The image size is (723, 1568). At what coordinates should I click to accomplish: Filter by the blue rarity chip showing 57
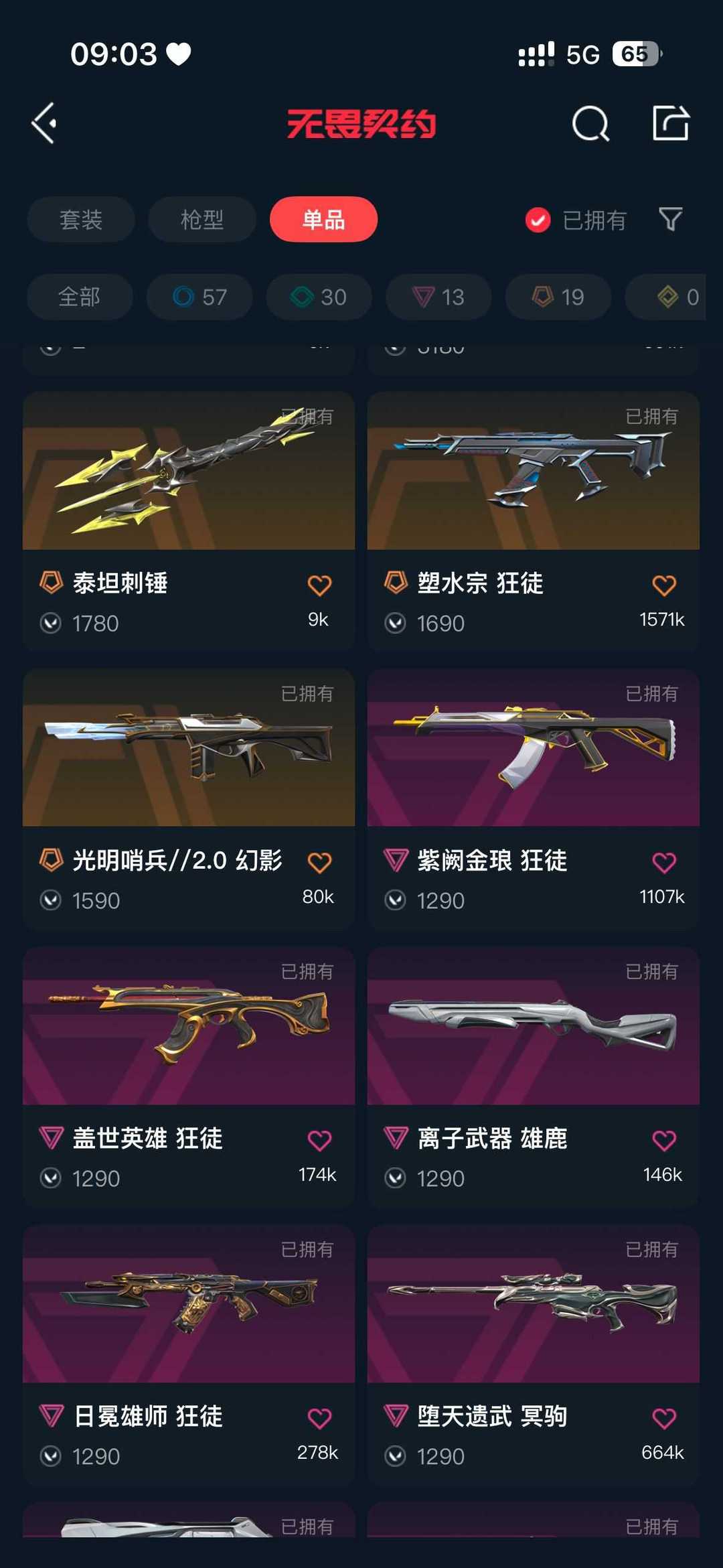(x=199, y=297)
